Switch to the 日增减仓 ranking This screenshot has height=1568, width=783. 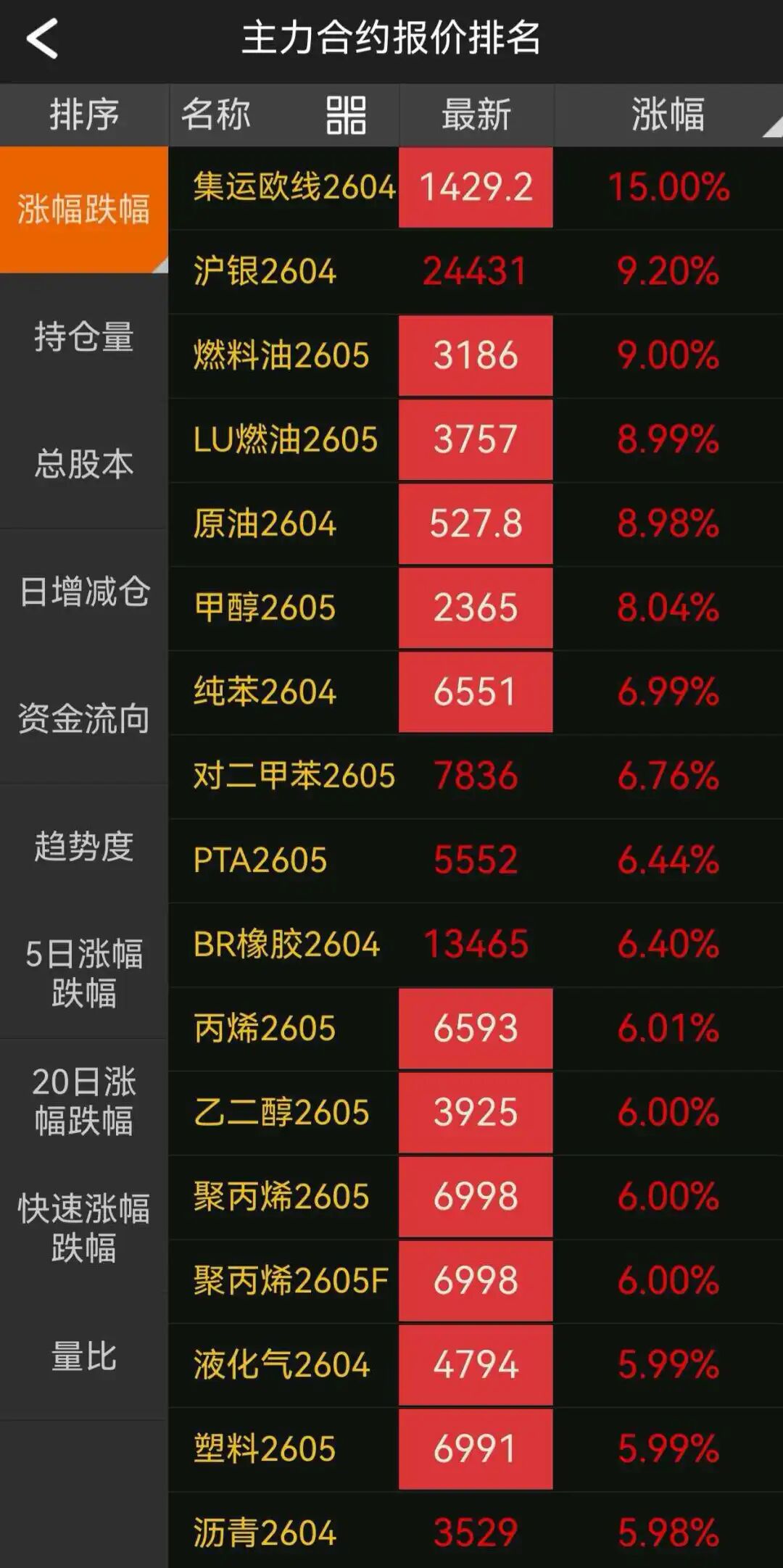click(x=84, y=592)
